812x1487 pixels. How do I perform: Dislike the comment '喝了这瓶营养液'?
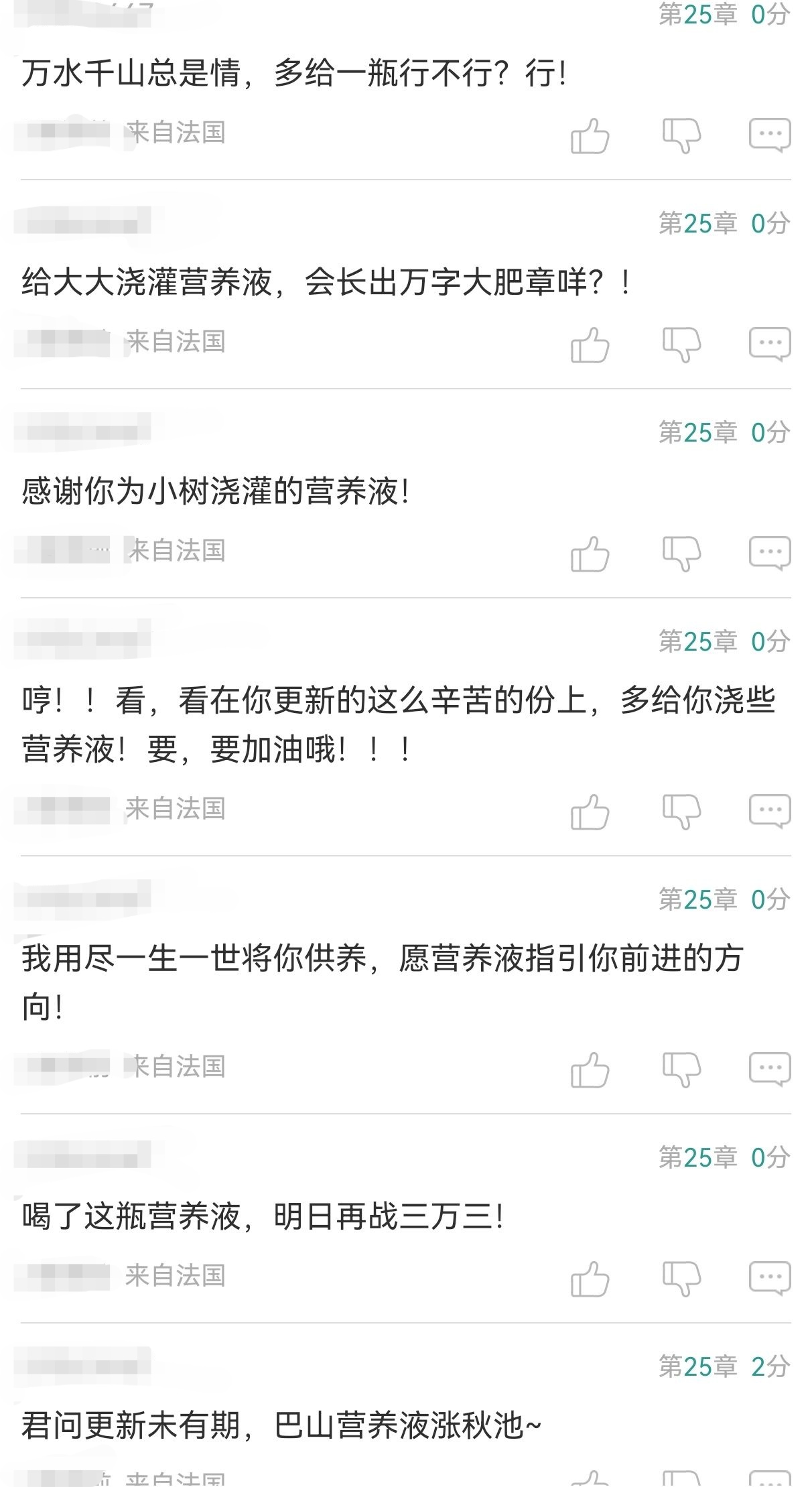[x=681, y=1279]
